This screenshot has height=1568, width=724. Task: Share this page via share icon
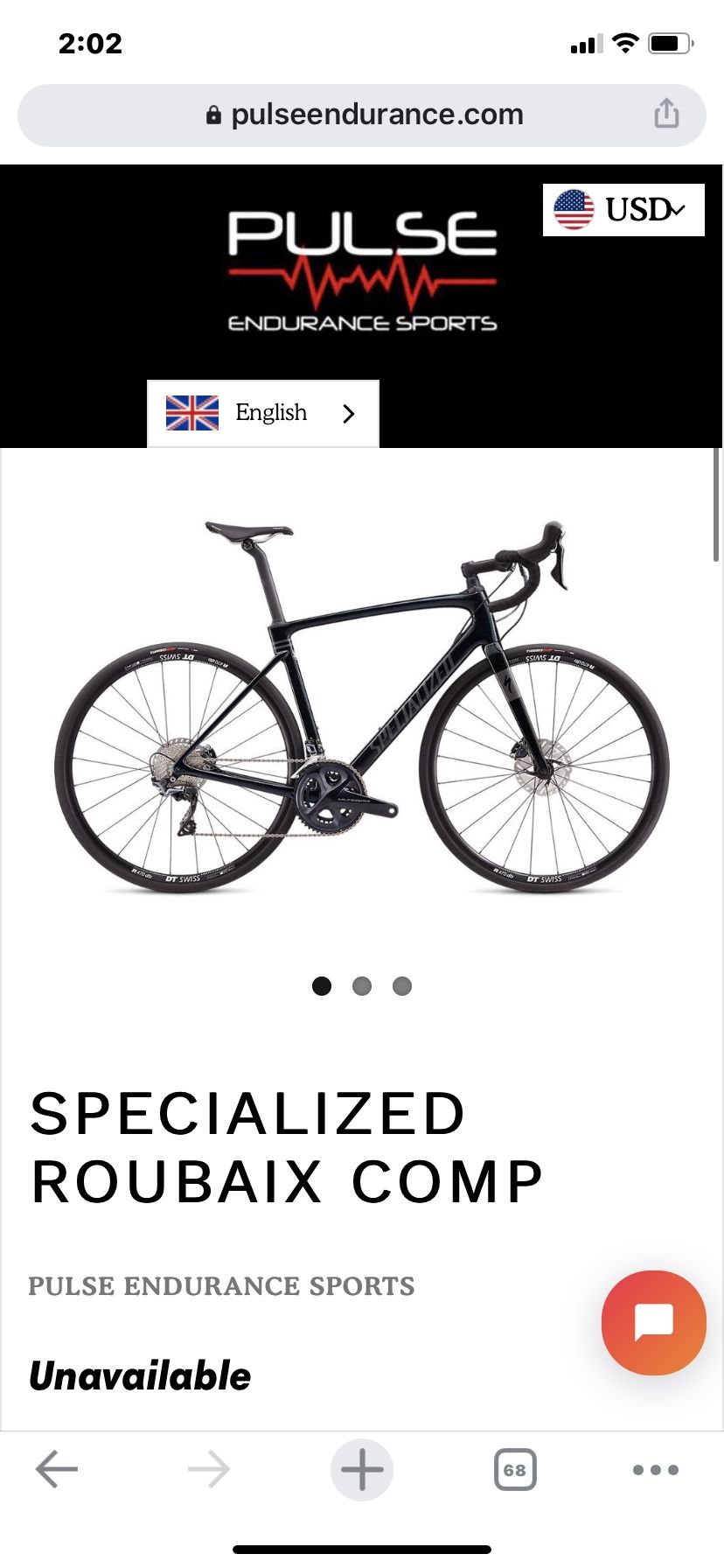(x=666, y=113)
